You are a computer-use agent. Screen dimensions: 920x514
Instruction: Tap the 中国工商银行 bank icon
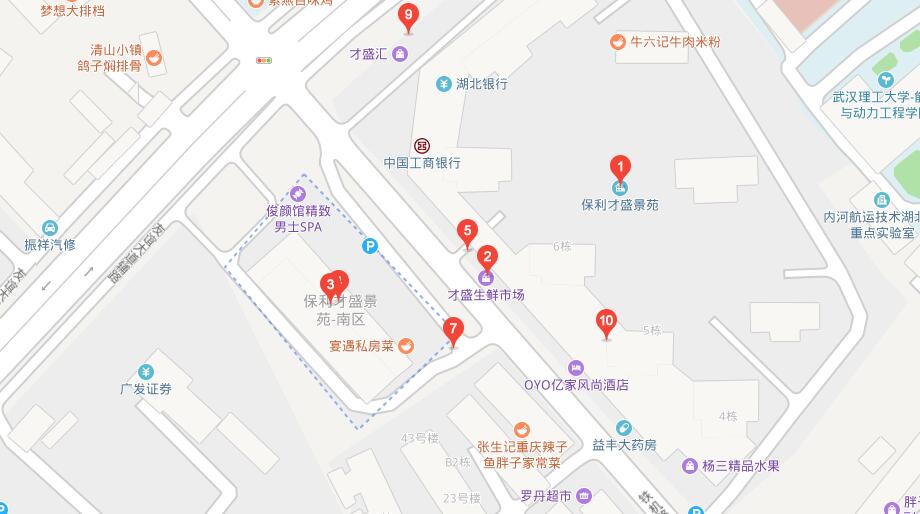pos(422,145)
